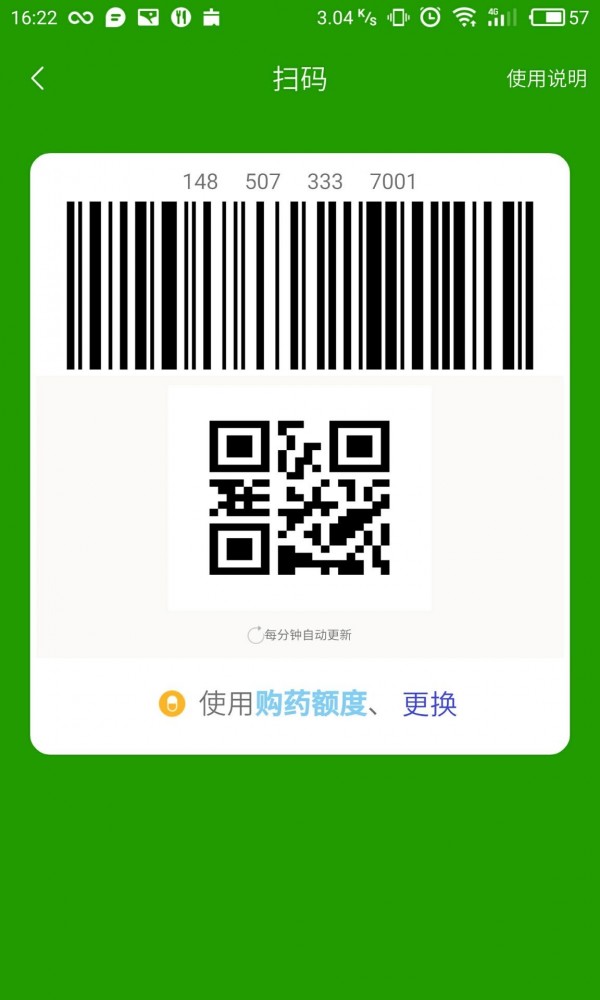Tap 更换 to change payment method
600x1000 pixels.
[x=429, y=704]
